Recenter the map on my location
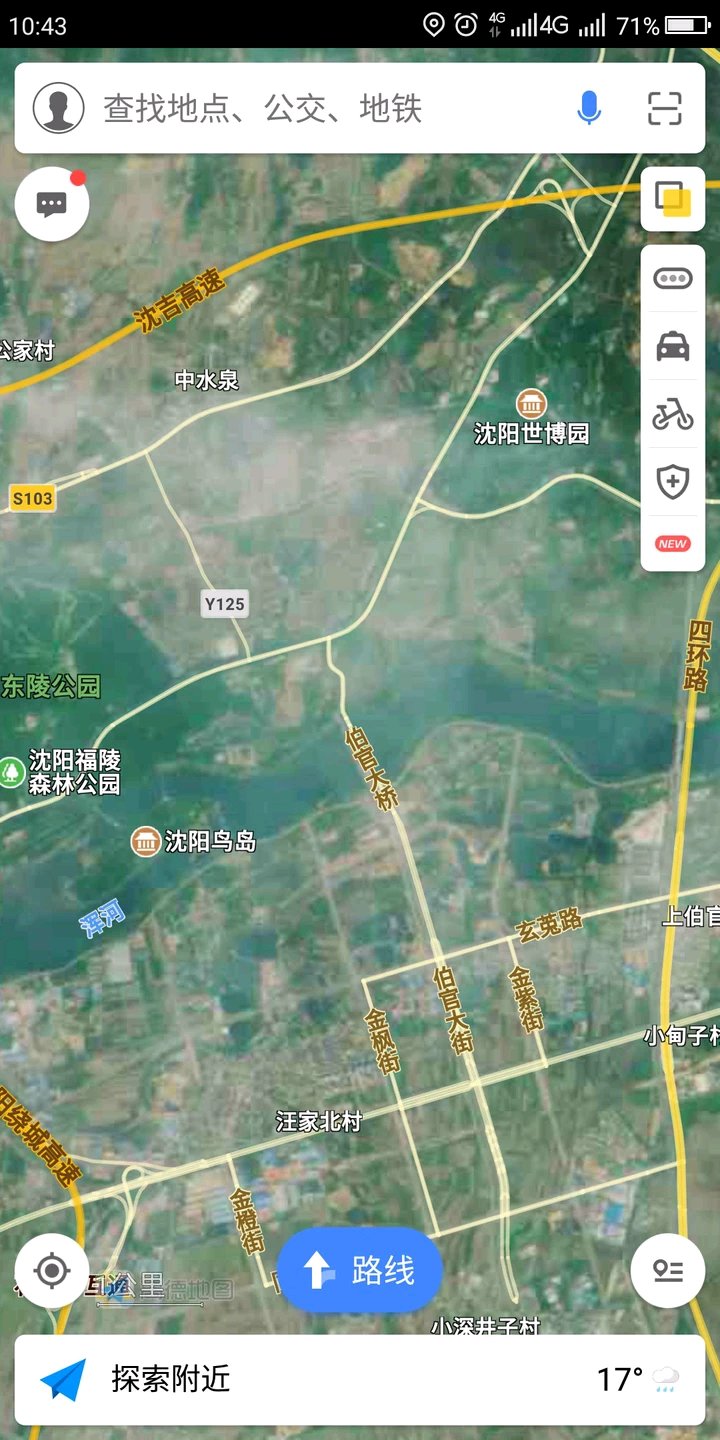The width and height of the screenshot is (720, 1440). 52,1271
